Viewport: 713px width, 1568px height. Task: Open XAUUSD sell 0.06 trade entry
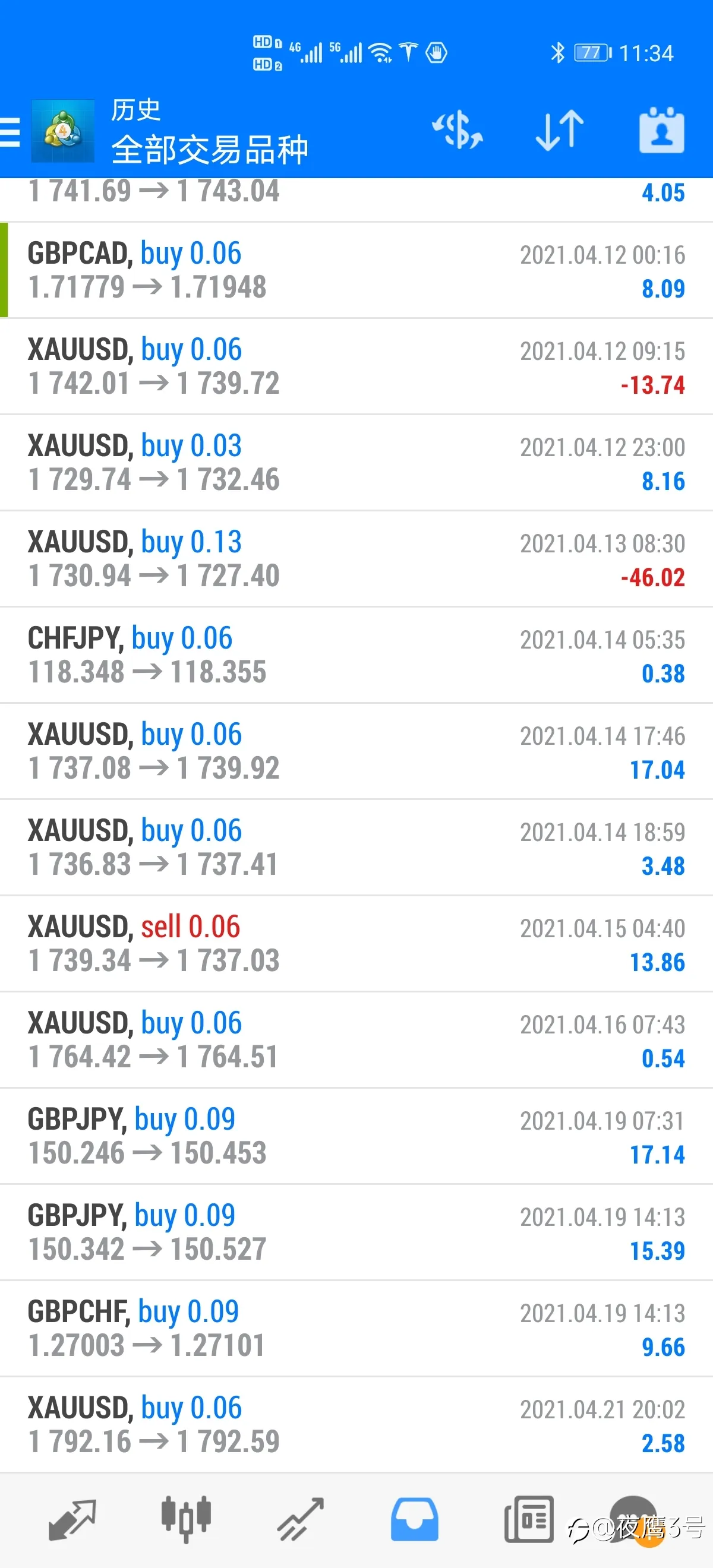pos(356,944)
